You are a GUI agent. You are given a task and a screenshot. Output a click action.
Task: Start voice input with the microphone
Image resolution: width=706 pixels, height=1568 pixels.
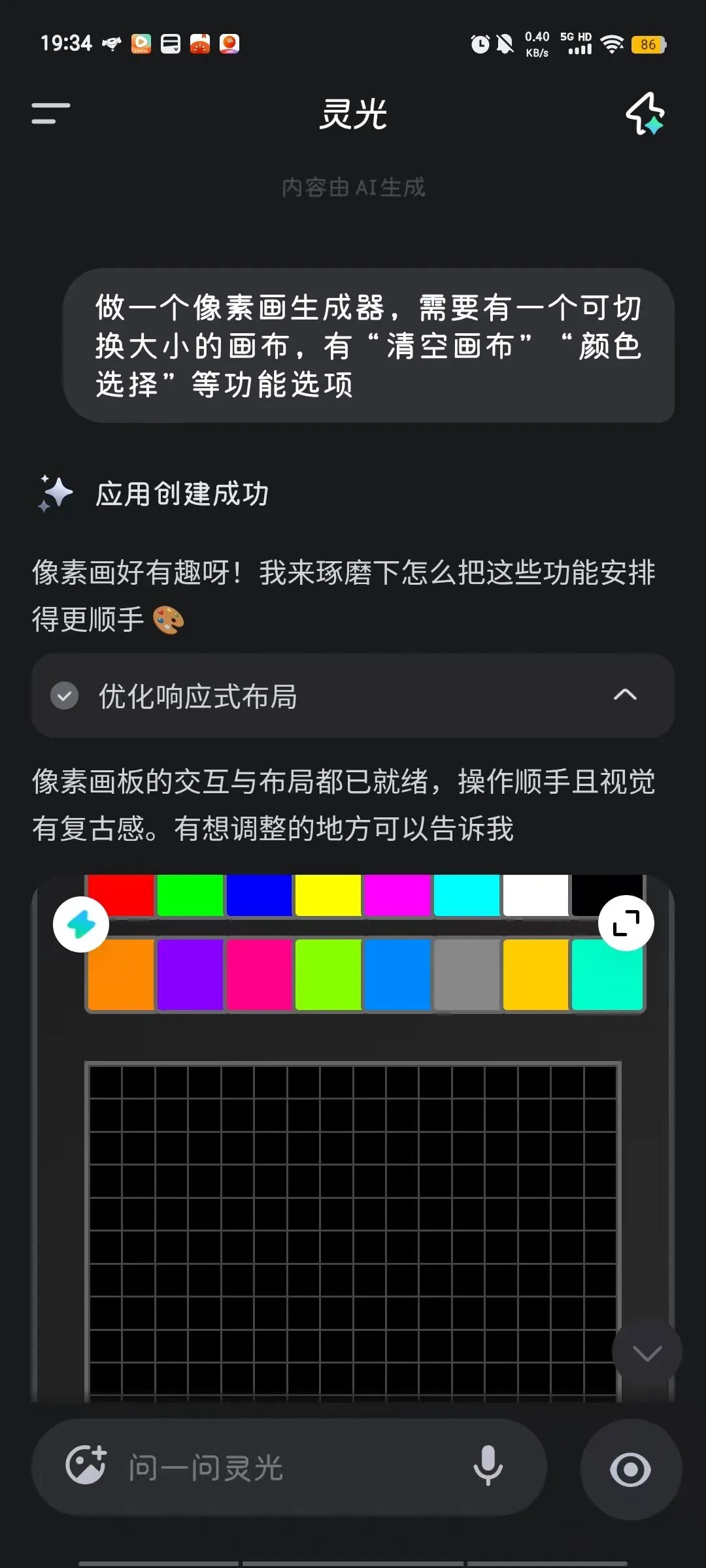pos(488,1466)
